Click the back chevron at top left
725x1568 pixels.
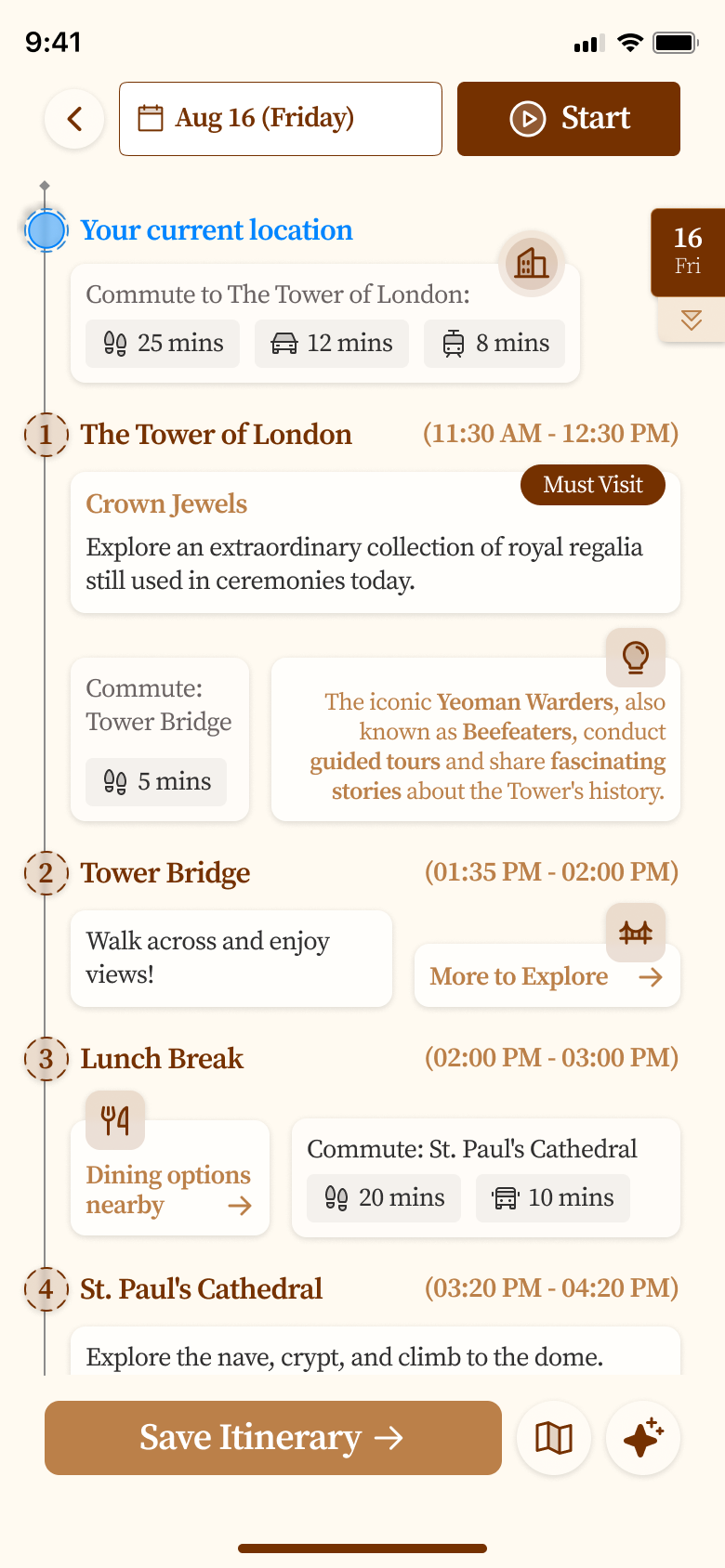73,119
